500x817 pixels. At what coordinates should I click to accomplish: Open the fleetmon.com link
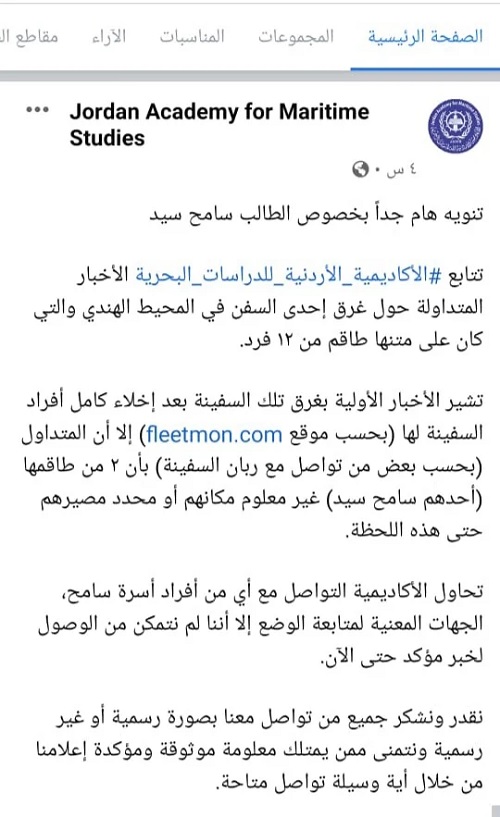pos(214,434)
